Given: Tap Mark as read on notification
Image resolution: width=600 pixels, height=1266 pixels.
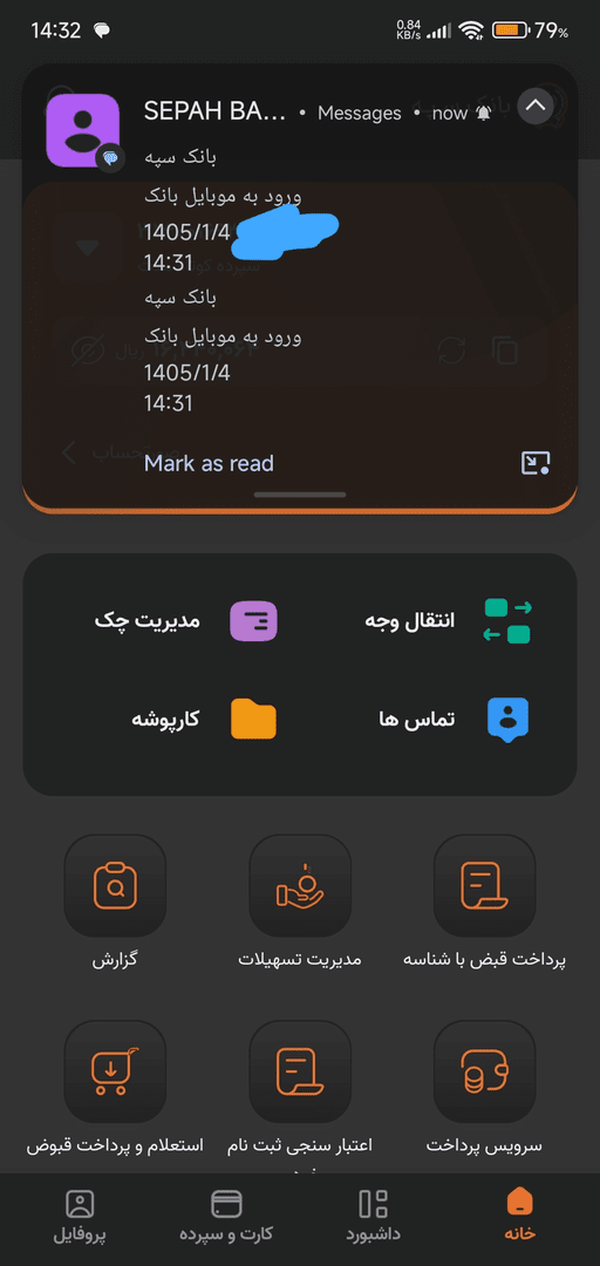Looking at the screenshot, I should click(208, 463).
